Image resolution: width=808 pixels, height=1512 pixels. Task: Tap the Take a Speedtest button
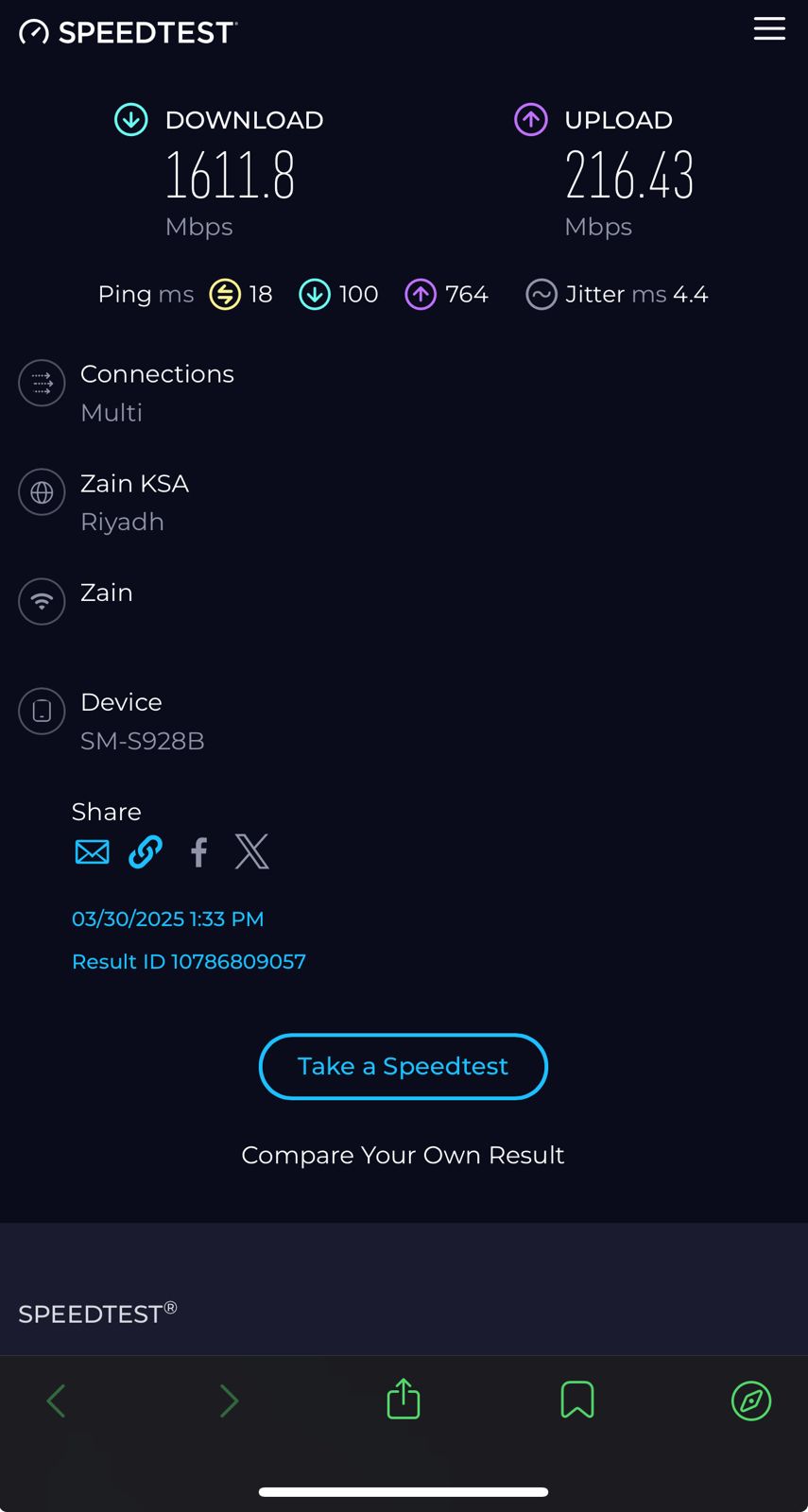click(x=403, y=1067)
